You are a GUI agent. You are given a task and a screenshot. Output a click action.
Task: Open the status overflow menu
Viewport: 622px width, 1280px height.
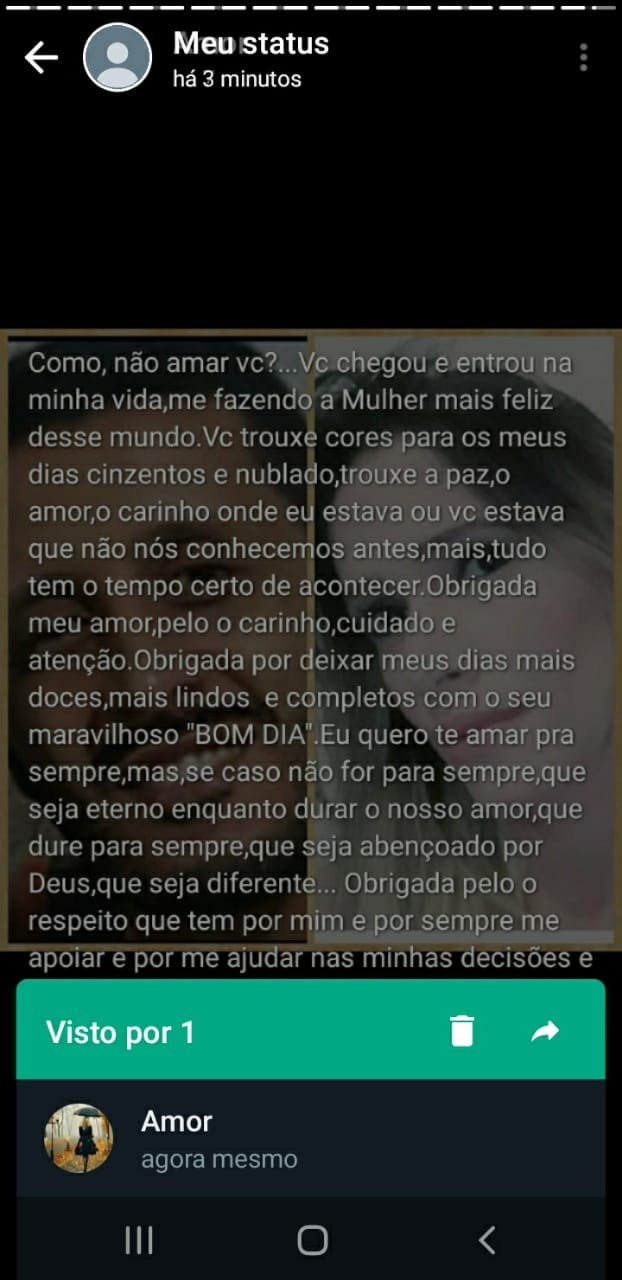(x=583, y=58)
